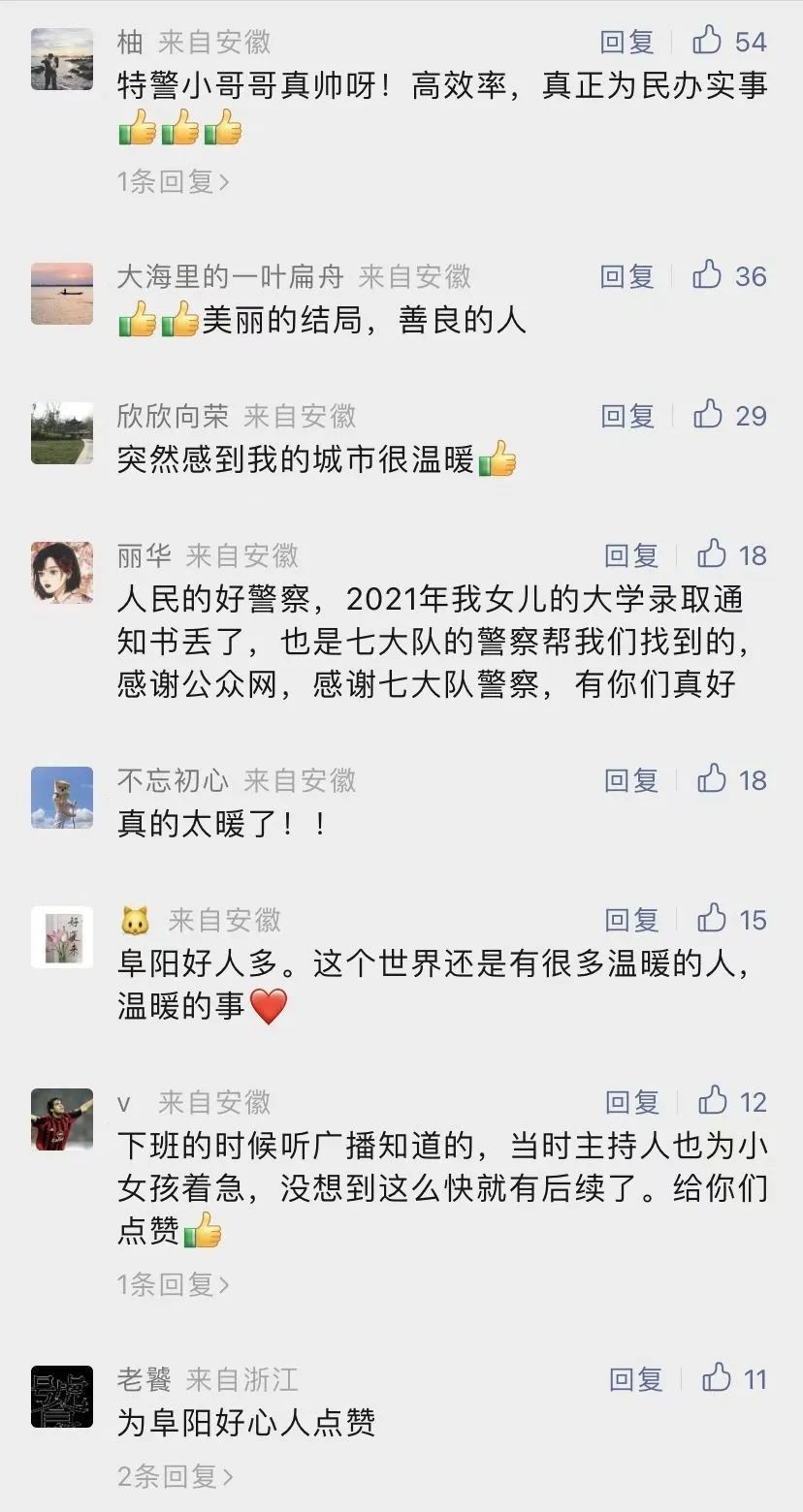Like 老饕's comment with 11 likes
This screenshot has height=1512, width=803.
(718, 1378)
